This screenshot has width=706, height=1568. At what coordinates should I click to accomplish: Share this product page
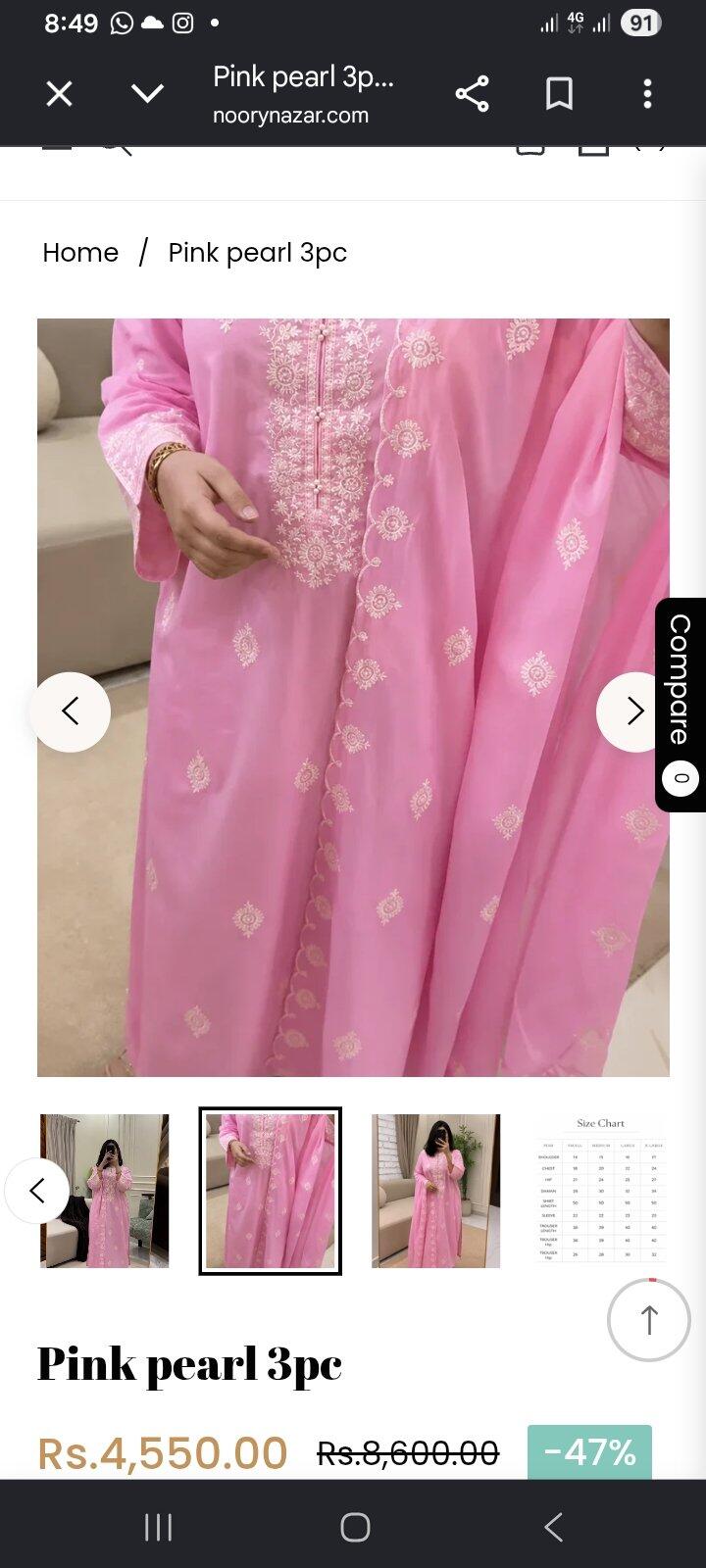point(472,94)
